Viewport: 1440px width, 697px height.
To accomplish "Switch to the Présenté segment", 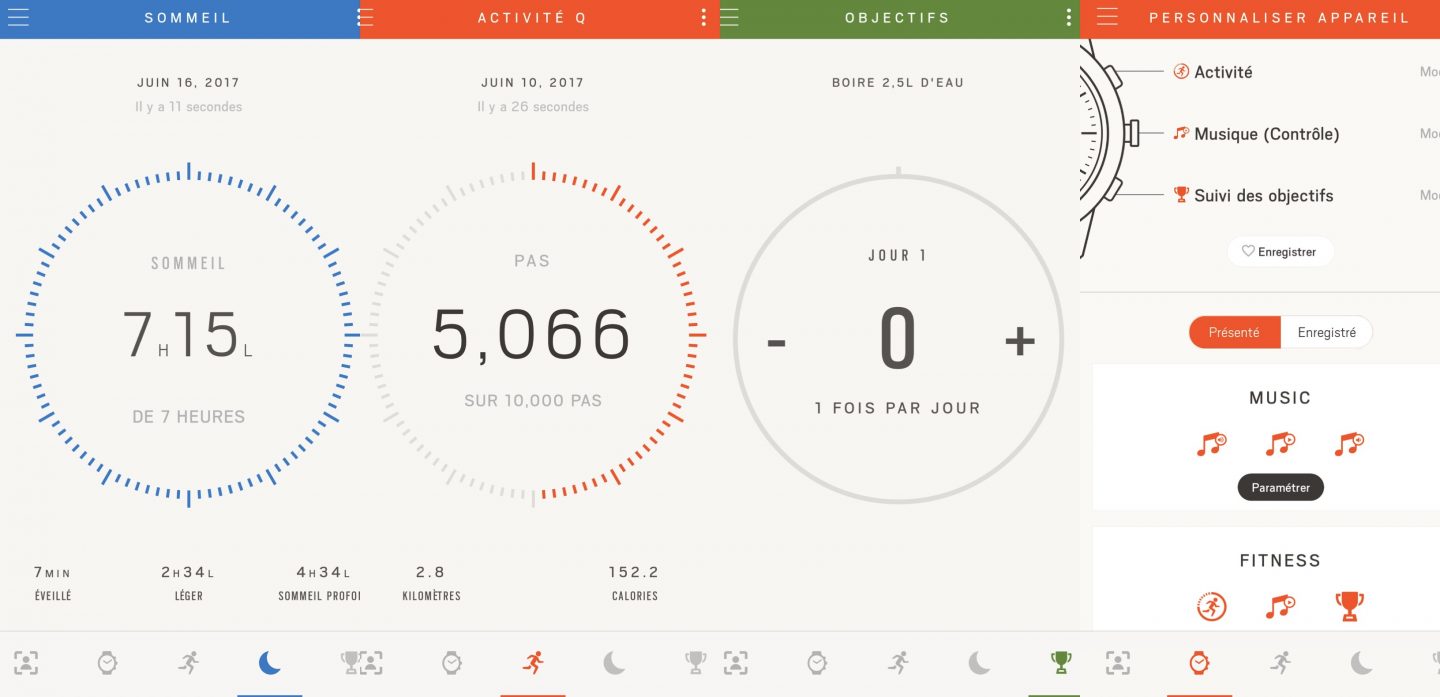I will point(1234,333).
